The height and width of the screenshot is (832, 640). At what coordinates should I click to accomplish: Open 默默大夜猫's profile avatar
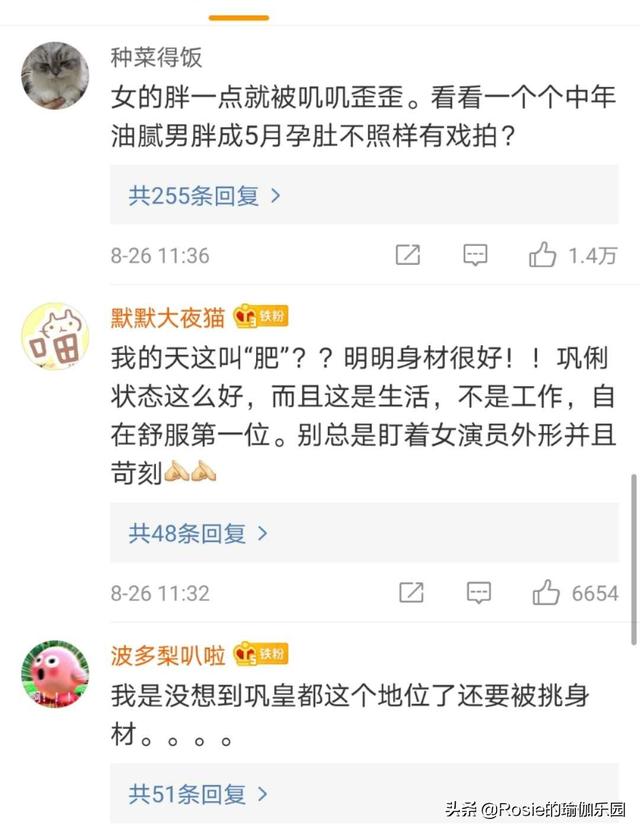[55, 335]
